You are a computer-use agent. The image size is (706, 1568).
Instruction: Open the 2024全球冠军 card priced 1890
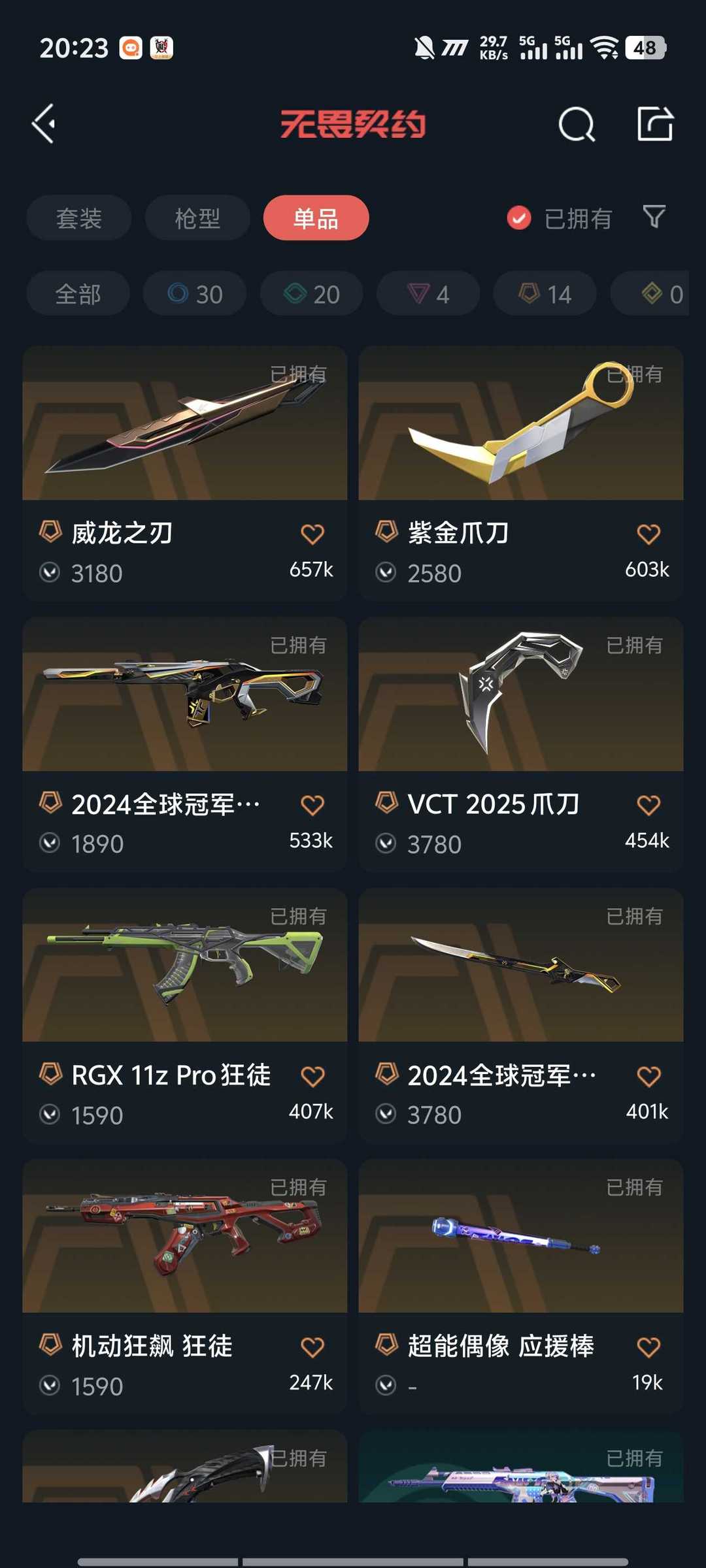pos(185,744)
